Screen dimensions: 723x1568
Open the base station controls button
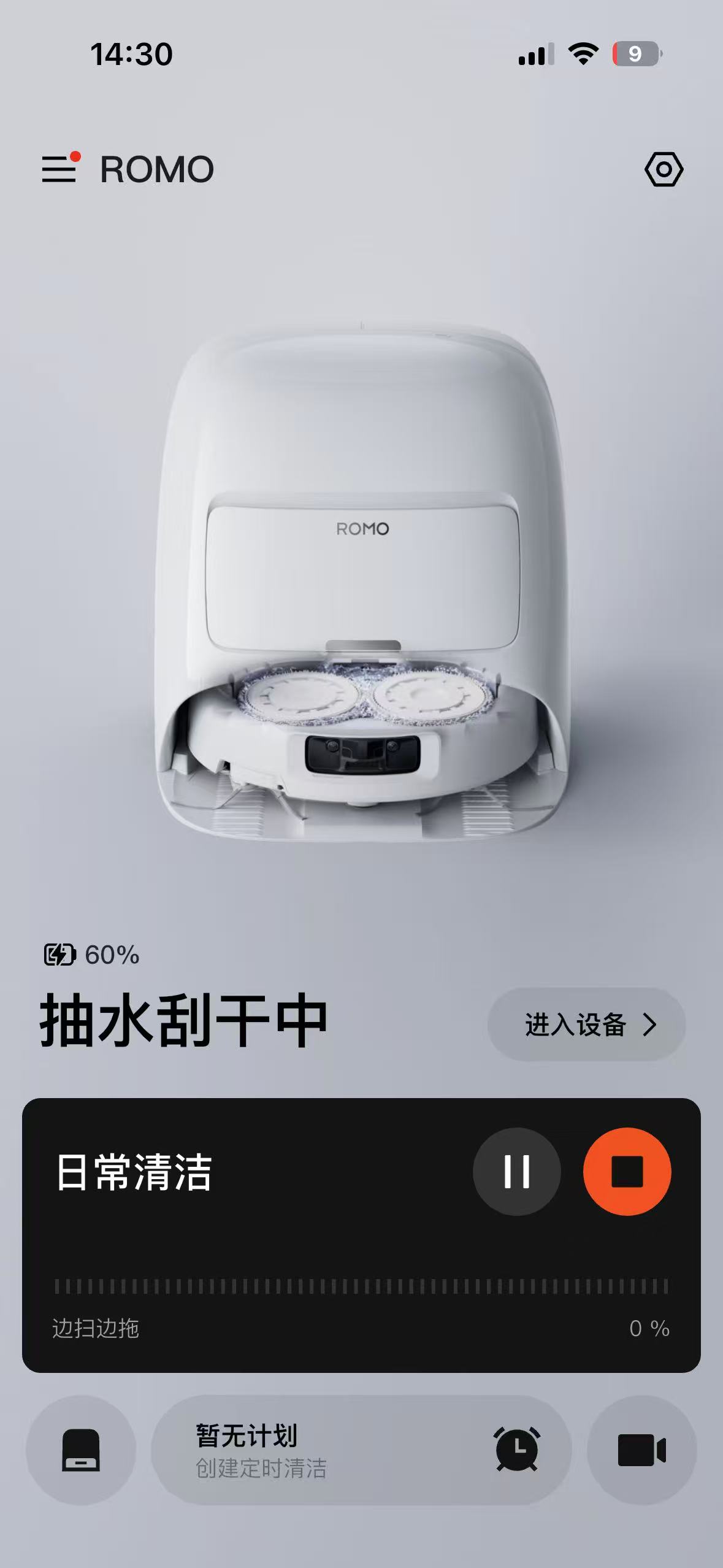coord(81,1450)
